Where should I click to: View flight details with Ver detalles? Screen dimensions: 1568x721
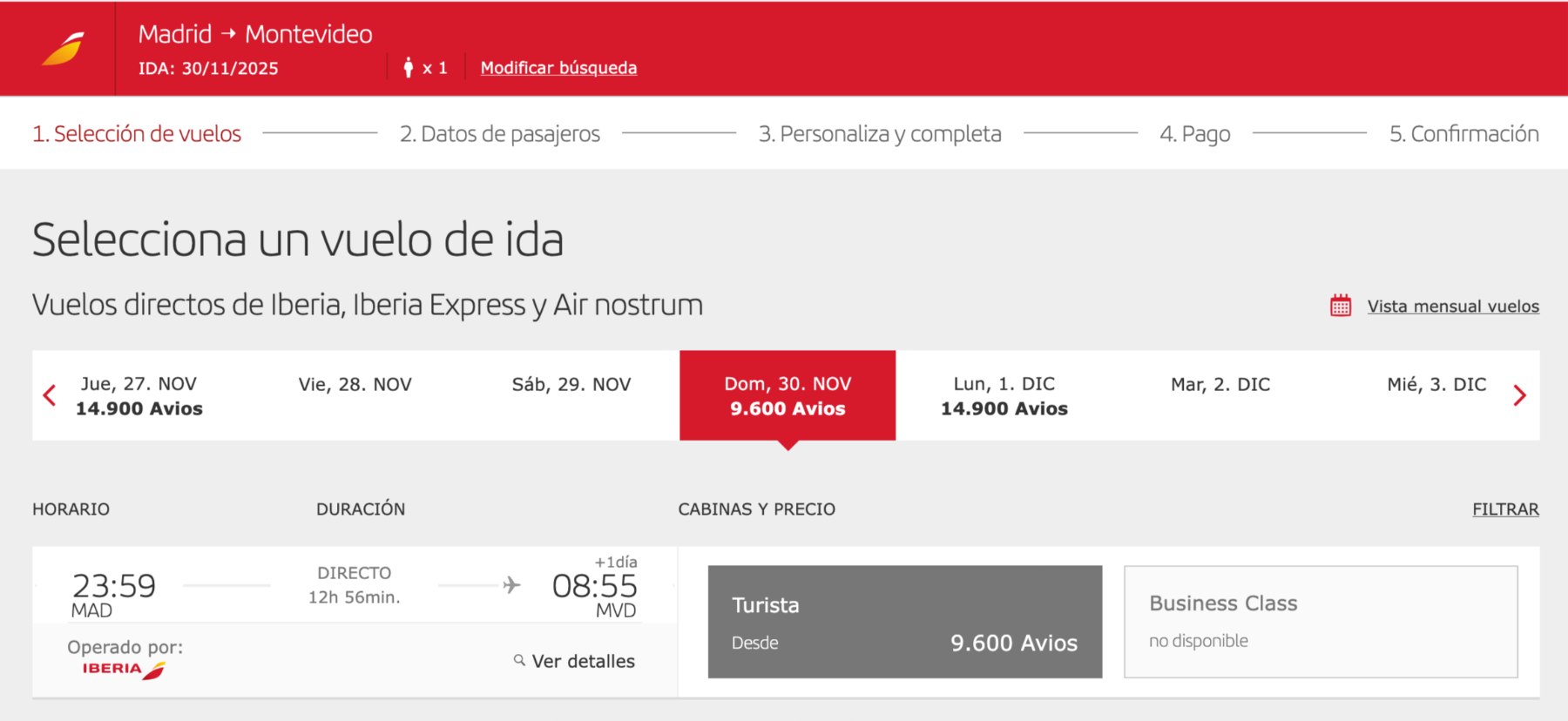pyautogui.click(x=582, y=661)
